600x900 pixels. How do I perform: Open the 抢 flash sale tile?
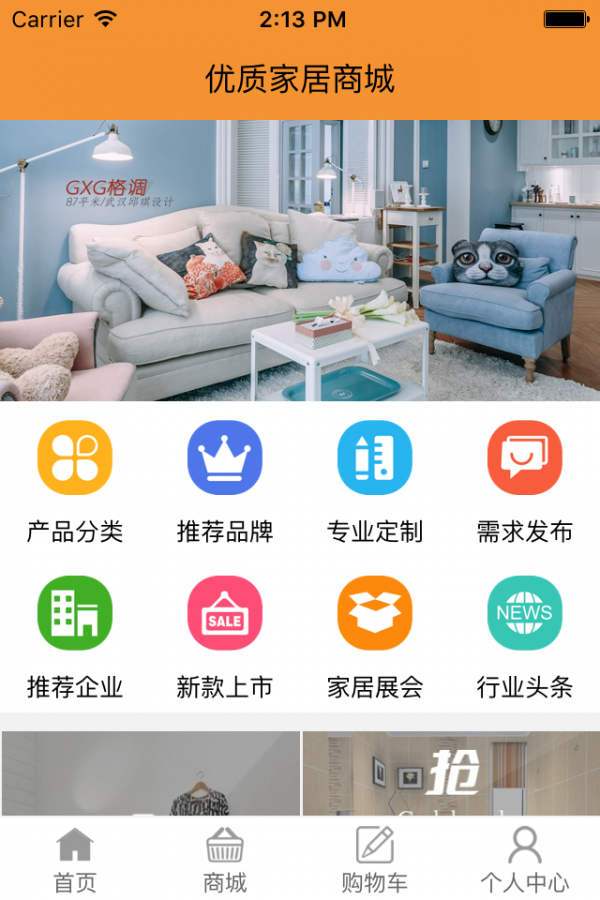click(x=450, y=775)
